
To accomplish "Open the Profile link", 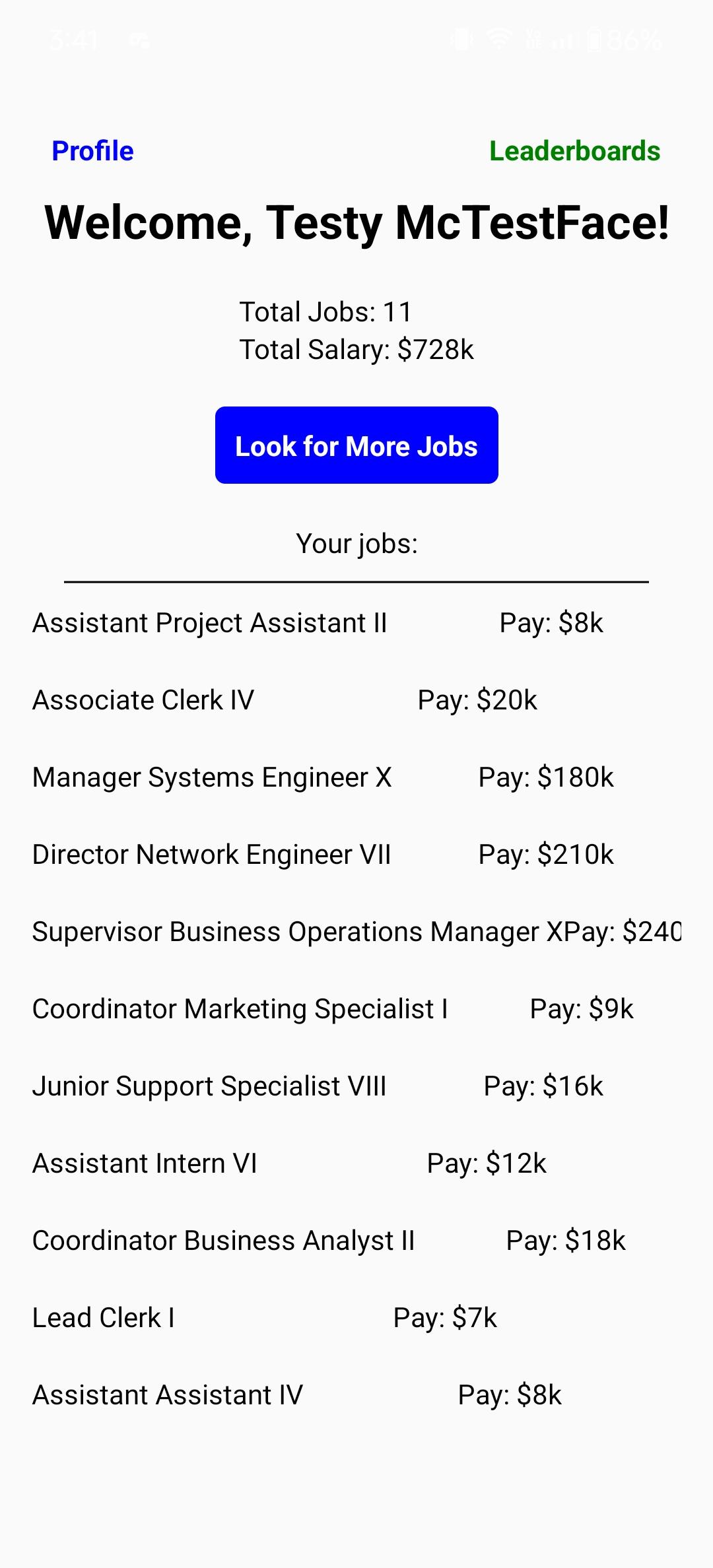I will [92, 151].
